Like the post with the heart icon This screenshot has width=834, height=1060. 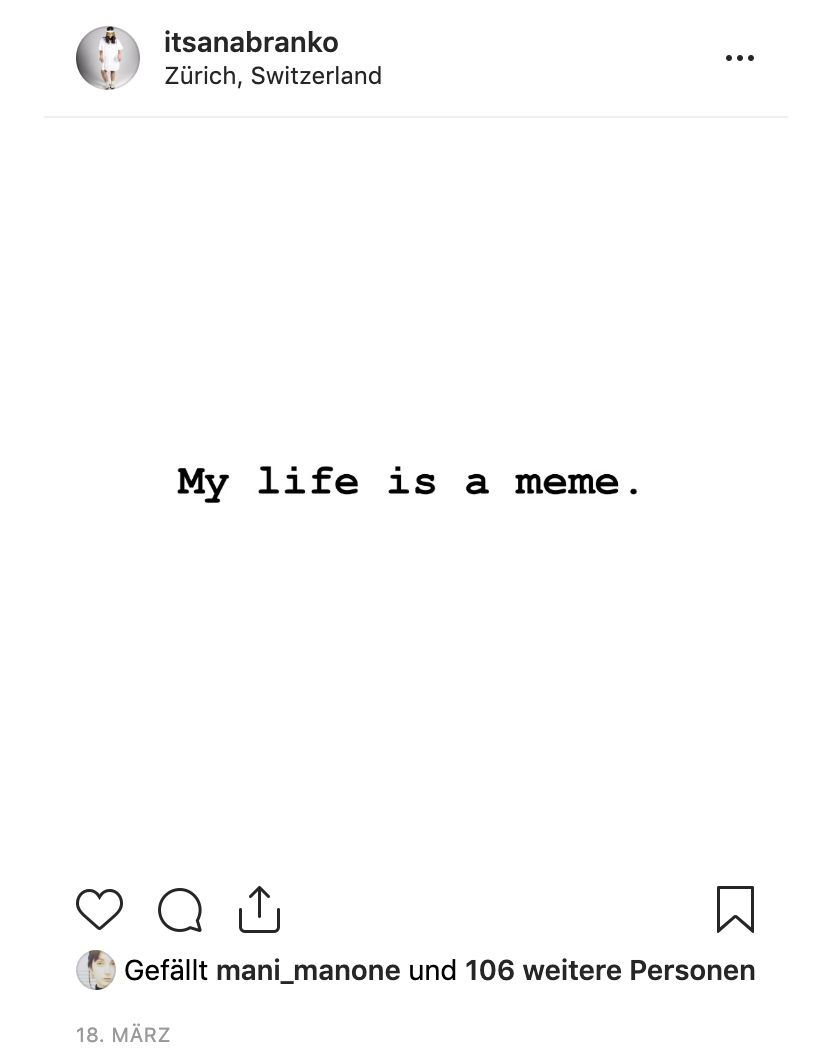99,909
